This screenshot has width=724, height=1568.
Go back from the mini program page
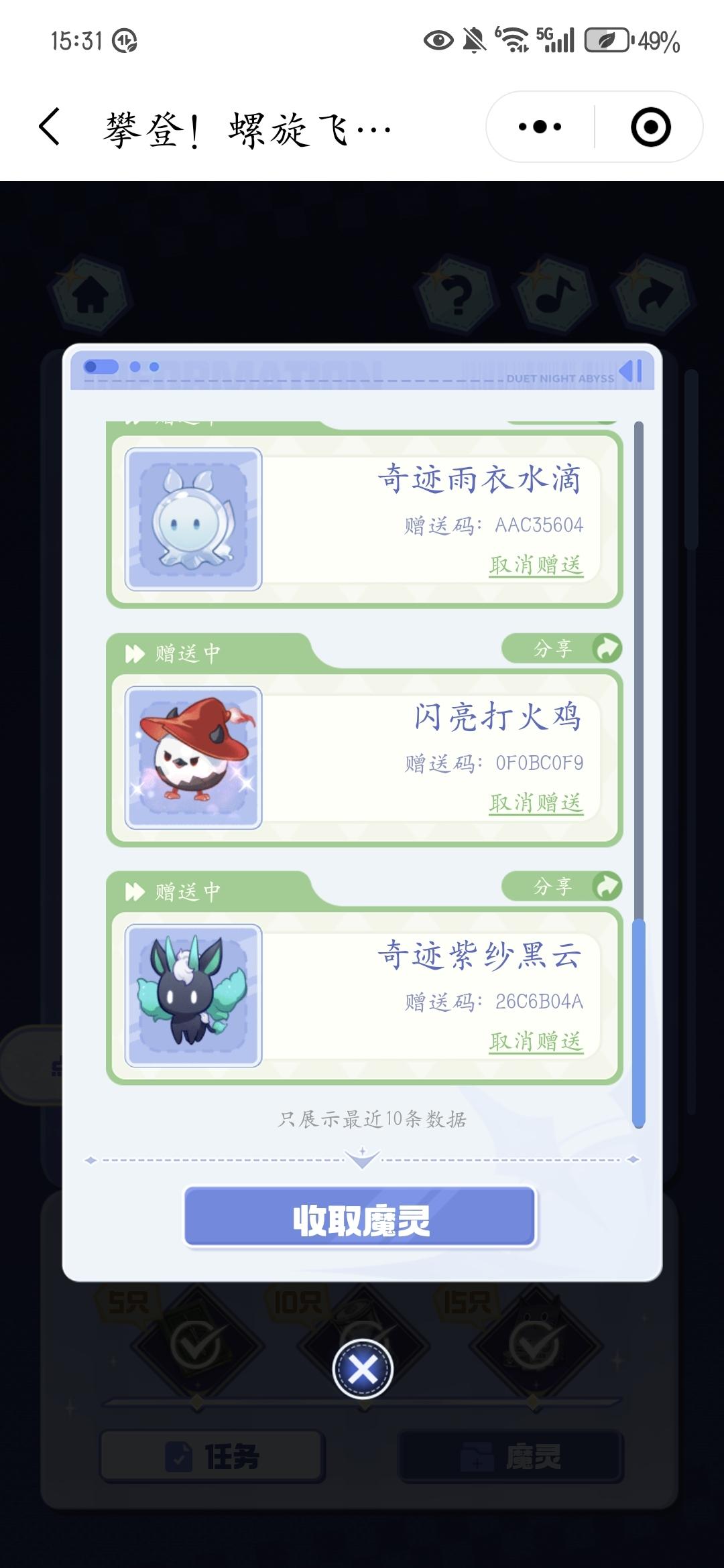click(x=50, y=127)
